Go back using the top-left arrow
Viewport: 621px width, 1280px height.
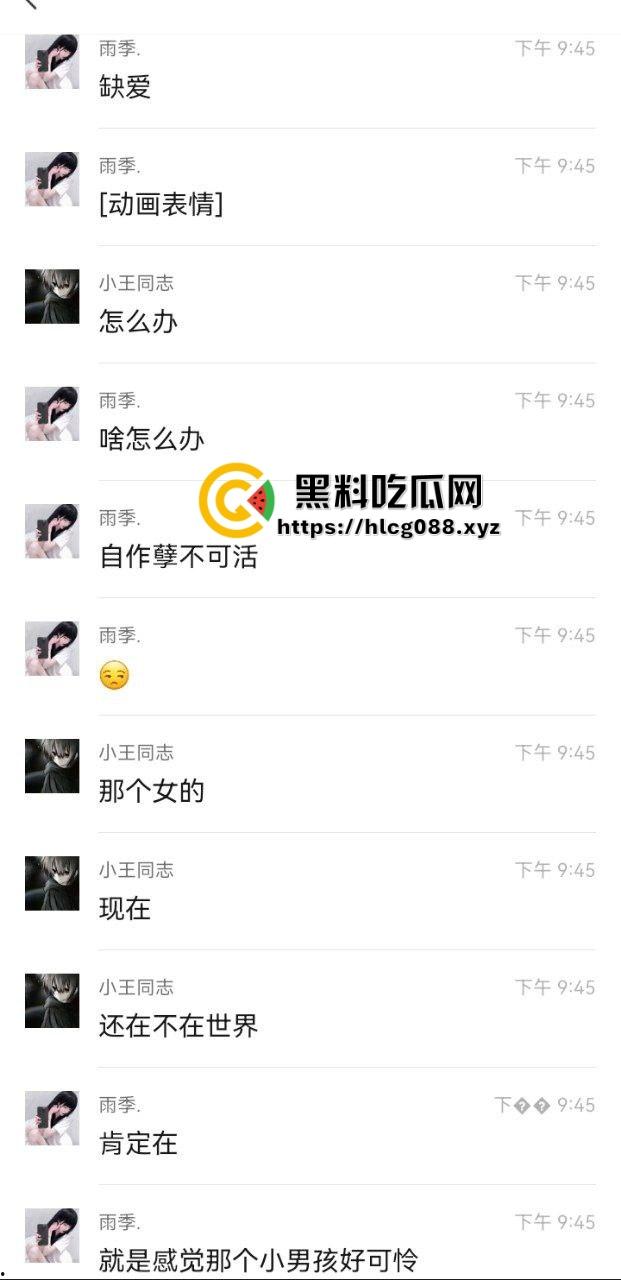tap(29, 4)
